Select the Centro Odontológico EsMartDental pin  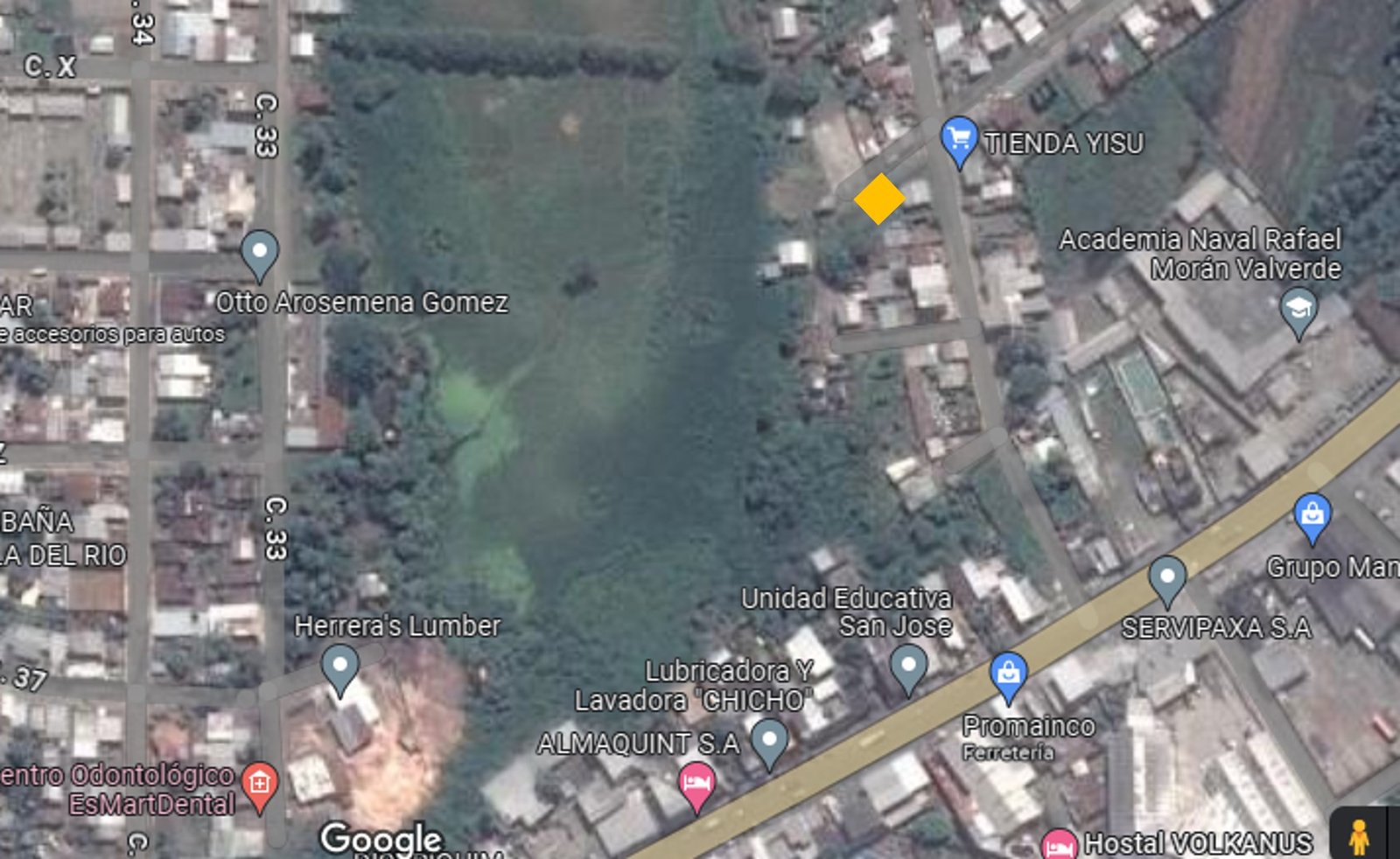(x=259, y=784)
